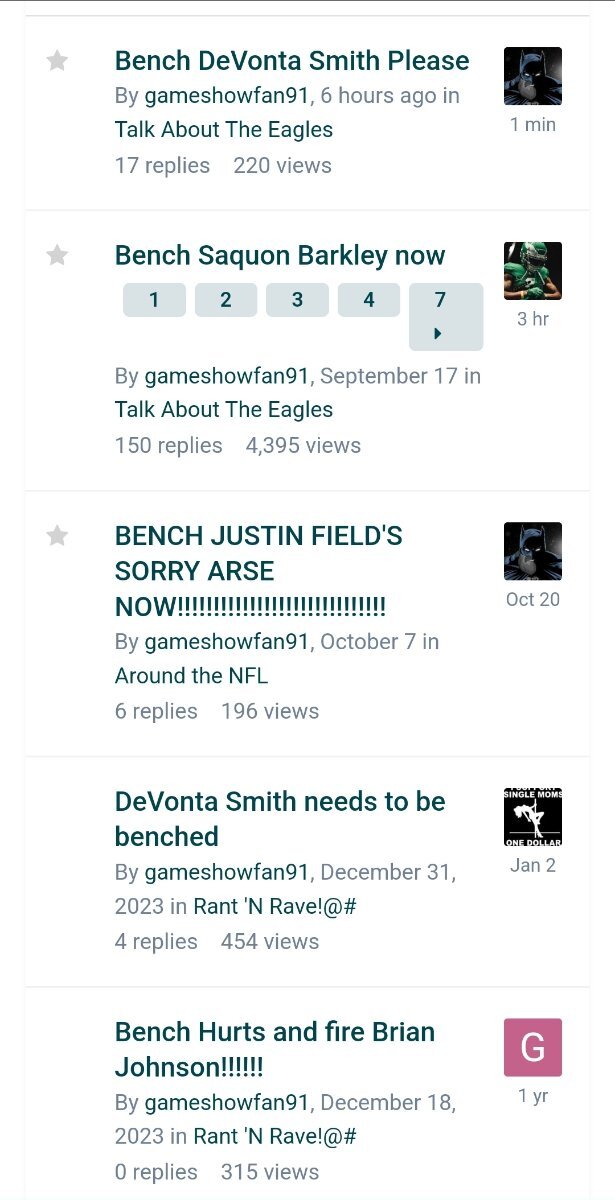Jump to last page 7 of Barkley thread
This screenshot has height=1200, width=615.
pos(445,316)
